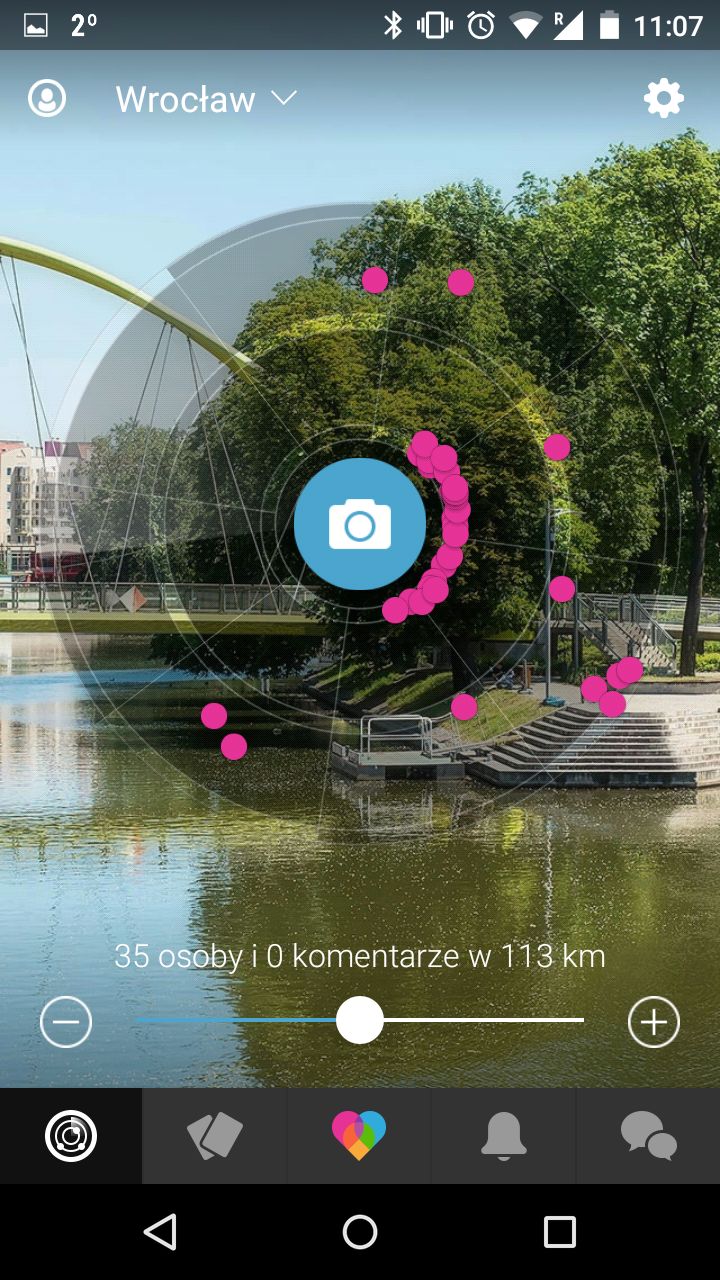The width and height of the screenshot is (720, 1280).
Task: Open the notifications bell tab
Action: pyautogui.click(x=504, y=1136)
